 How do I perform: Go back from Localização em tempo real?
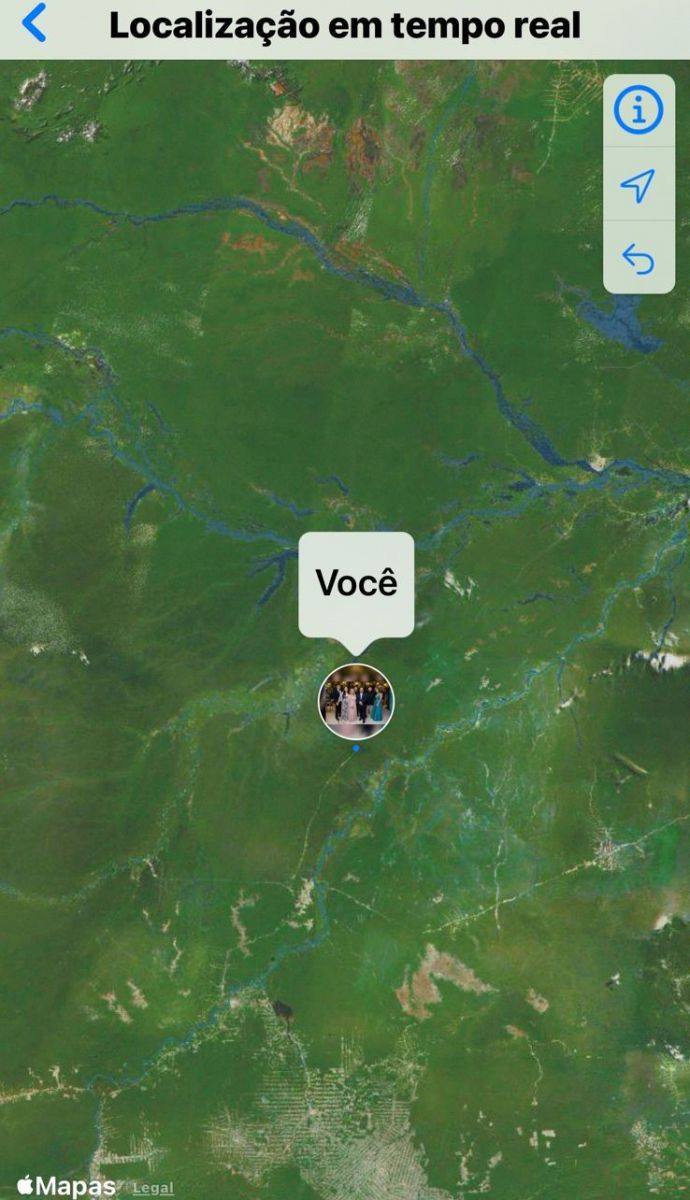(x=34, y=23)
